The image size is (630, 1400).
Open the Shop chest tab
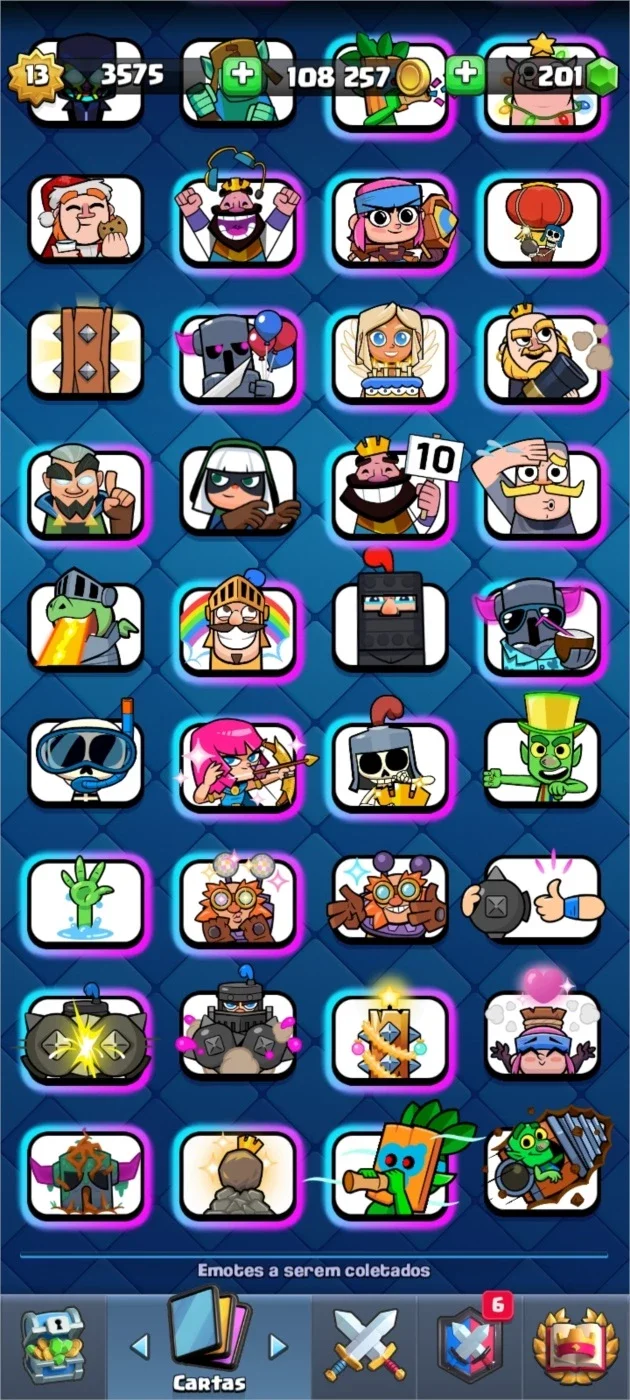point(54,1346)
